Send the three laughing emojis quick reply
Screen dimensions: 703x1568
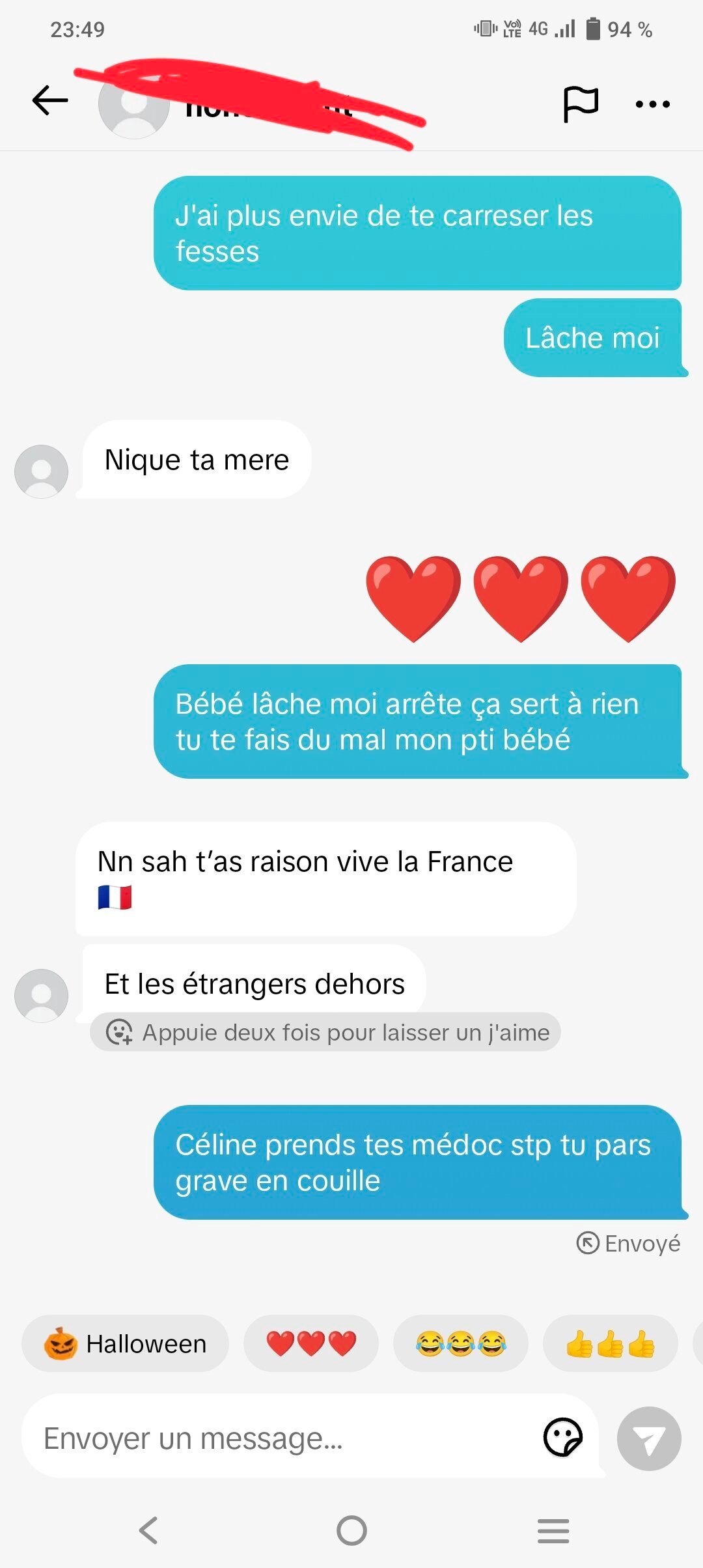[x=461, y=1343]
